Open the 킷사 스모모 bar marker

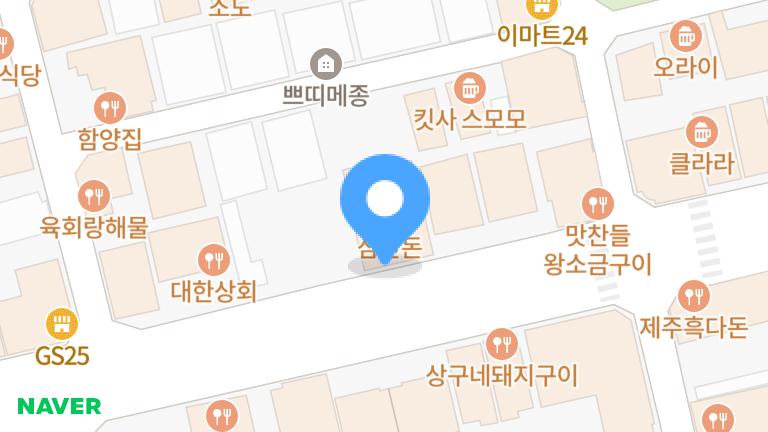[469, 87]
